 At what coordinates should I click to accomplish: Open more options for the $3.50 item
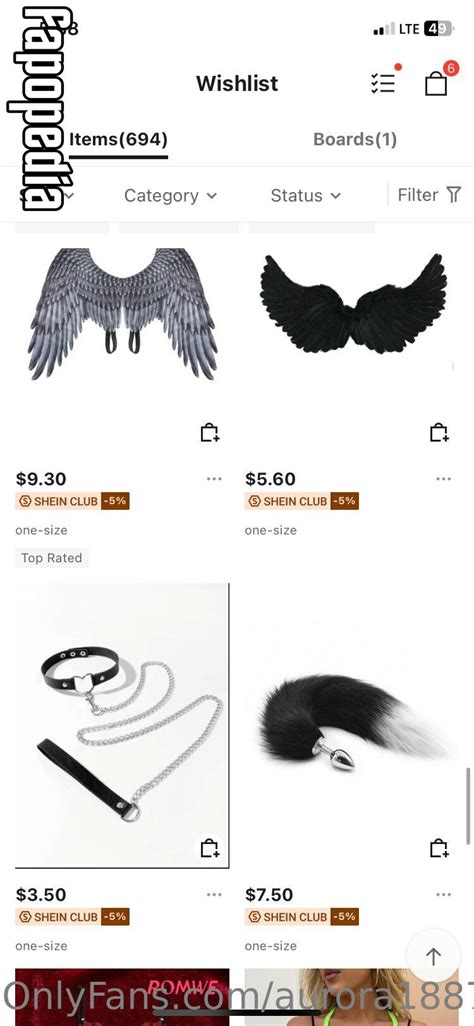click(x=214, y=894)
